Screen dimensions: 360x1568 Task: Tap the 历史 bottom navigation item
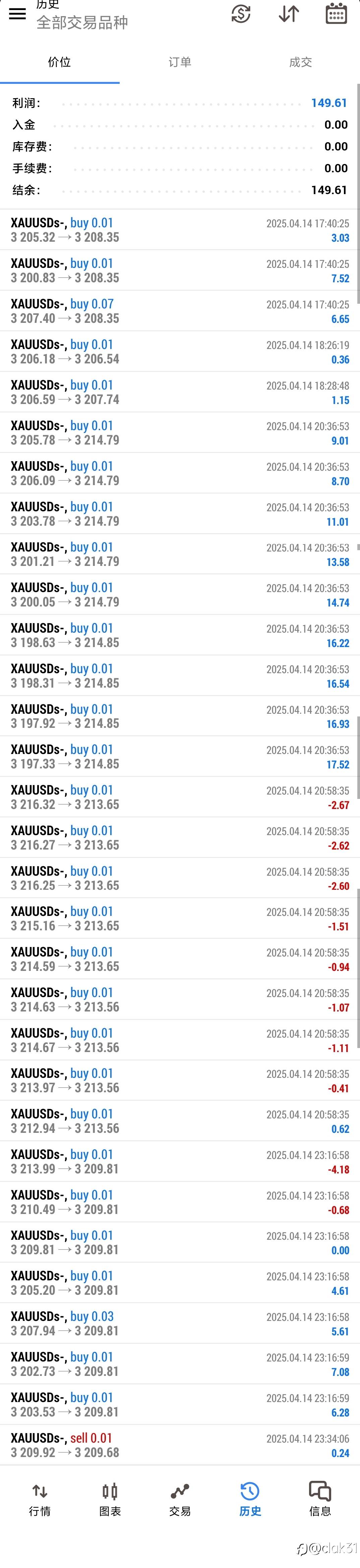click(250, 1499)
